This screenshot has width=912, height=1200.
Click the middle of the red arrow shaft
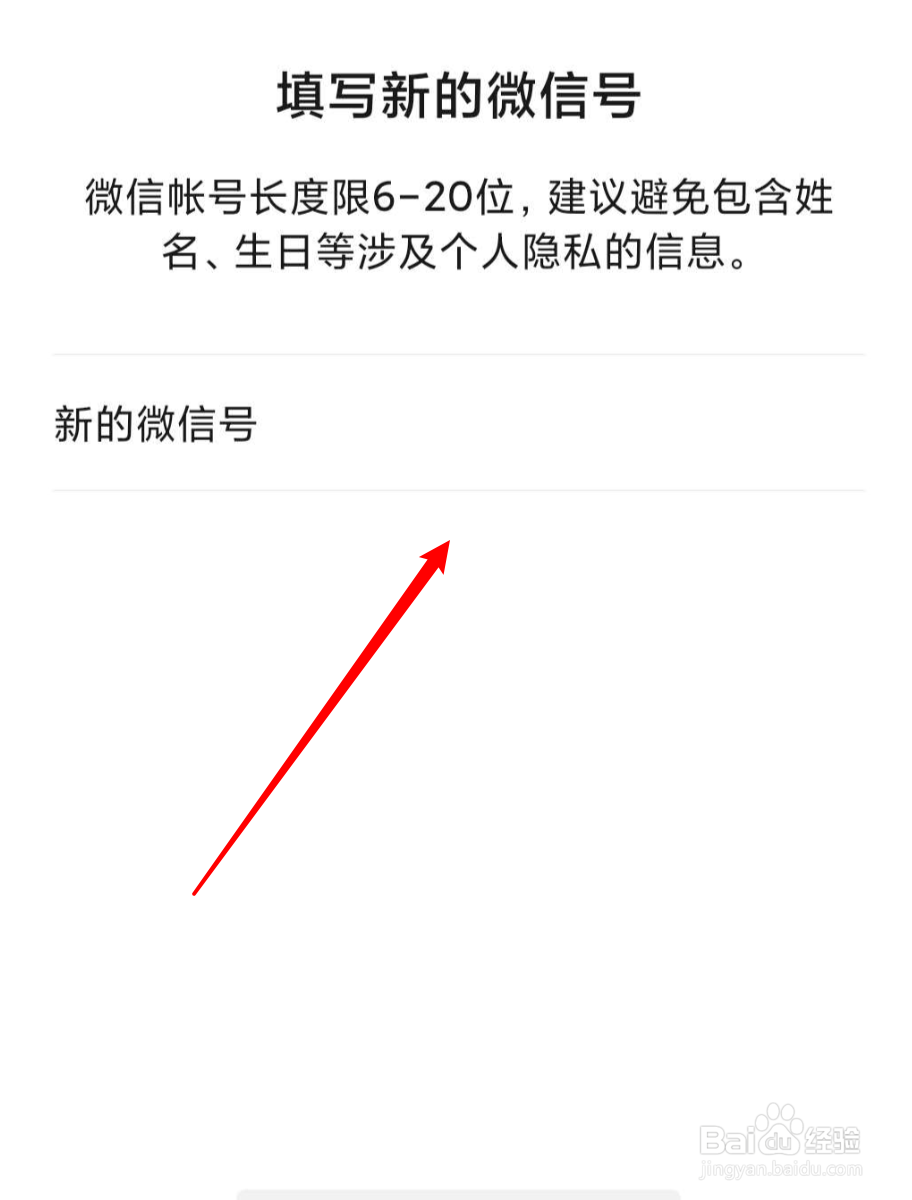coord(322,720)
